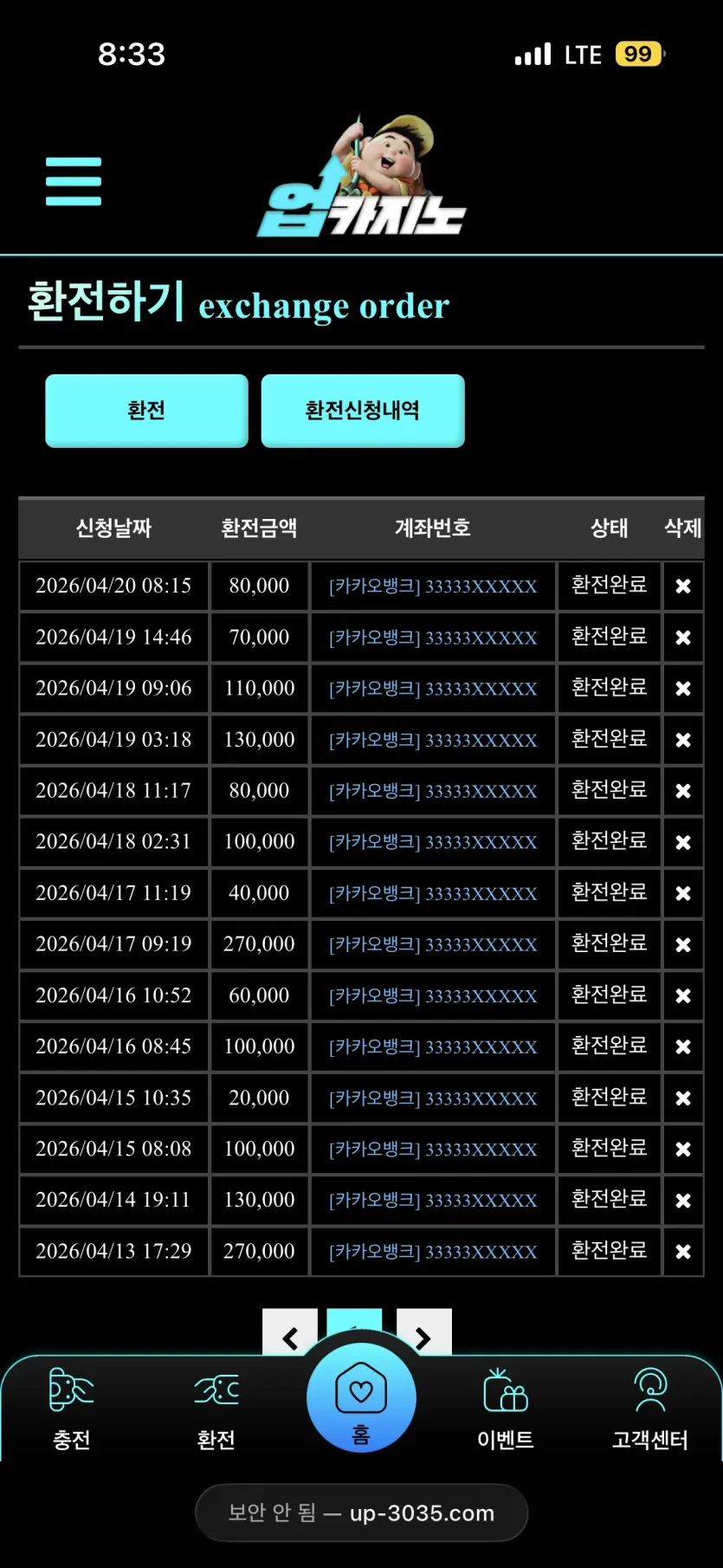723x1568 pixels.
Task: Delete the 2026/04/19 14:46 record
Action: pos(683,638)
